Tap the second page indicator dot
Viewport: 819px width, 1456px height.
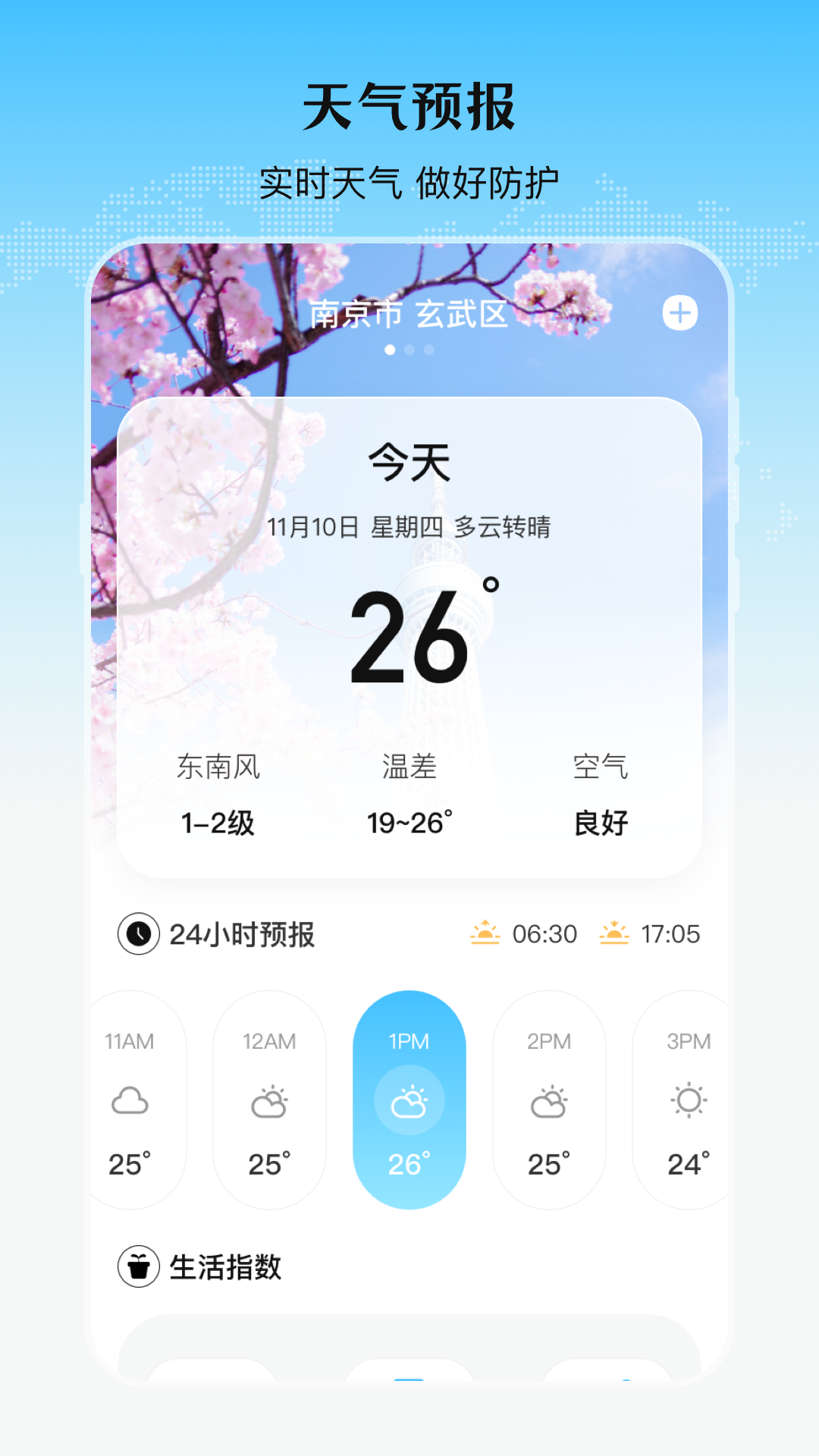click(x=410, y=349)
